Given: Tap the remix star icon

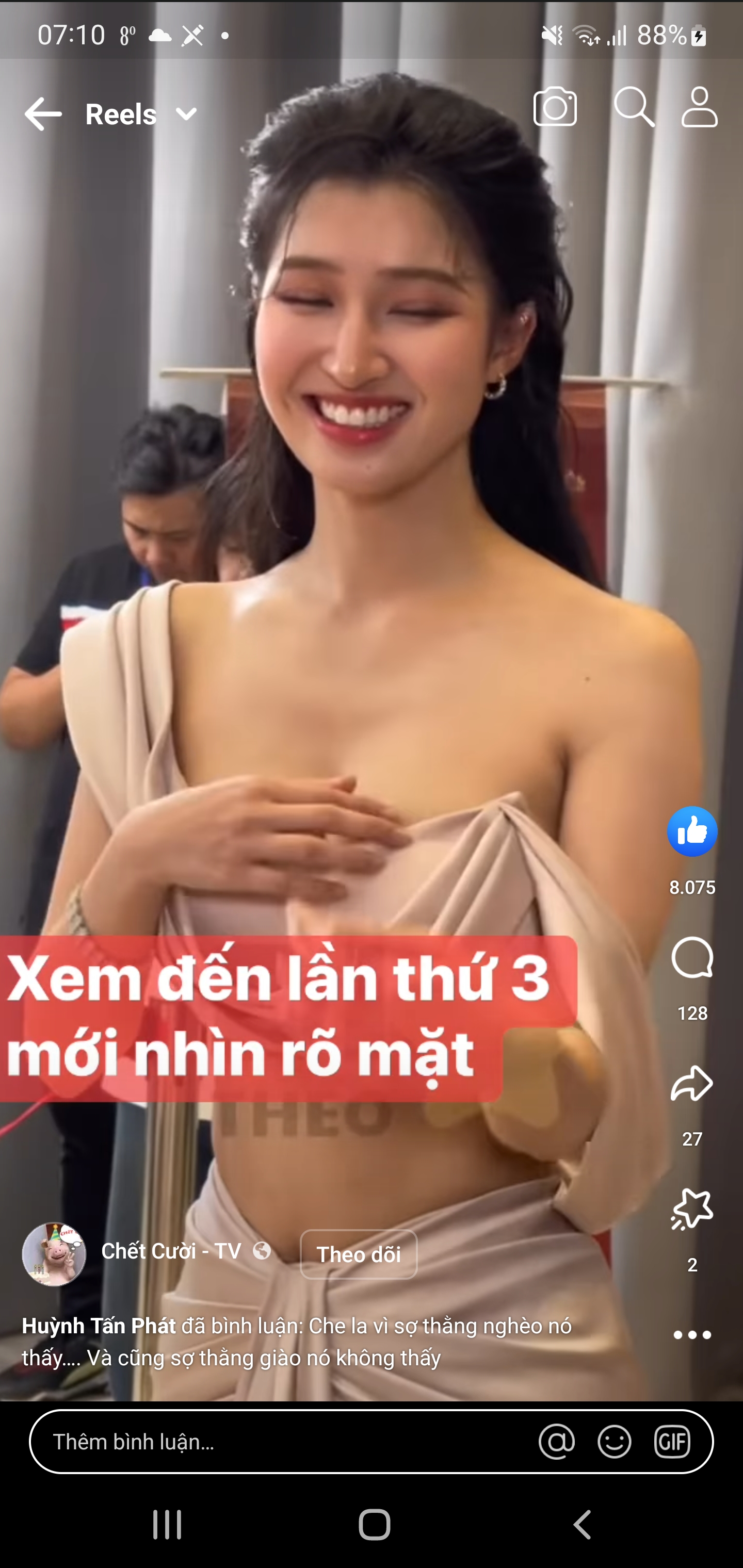Looking at the screenshot, I should click(692, 1210).
